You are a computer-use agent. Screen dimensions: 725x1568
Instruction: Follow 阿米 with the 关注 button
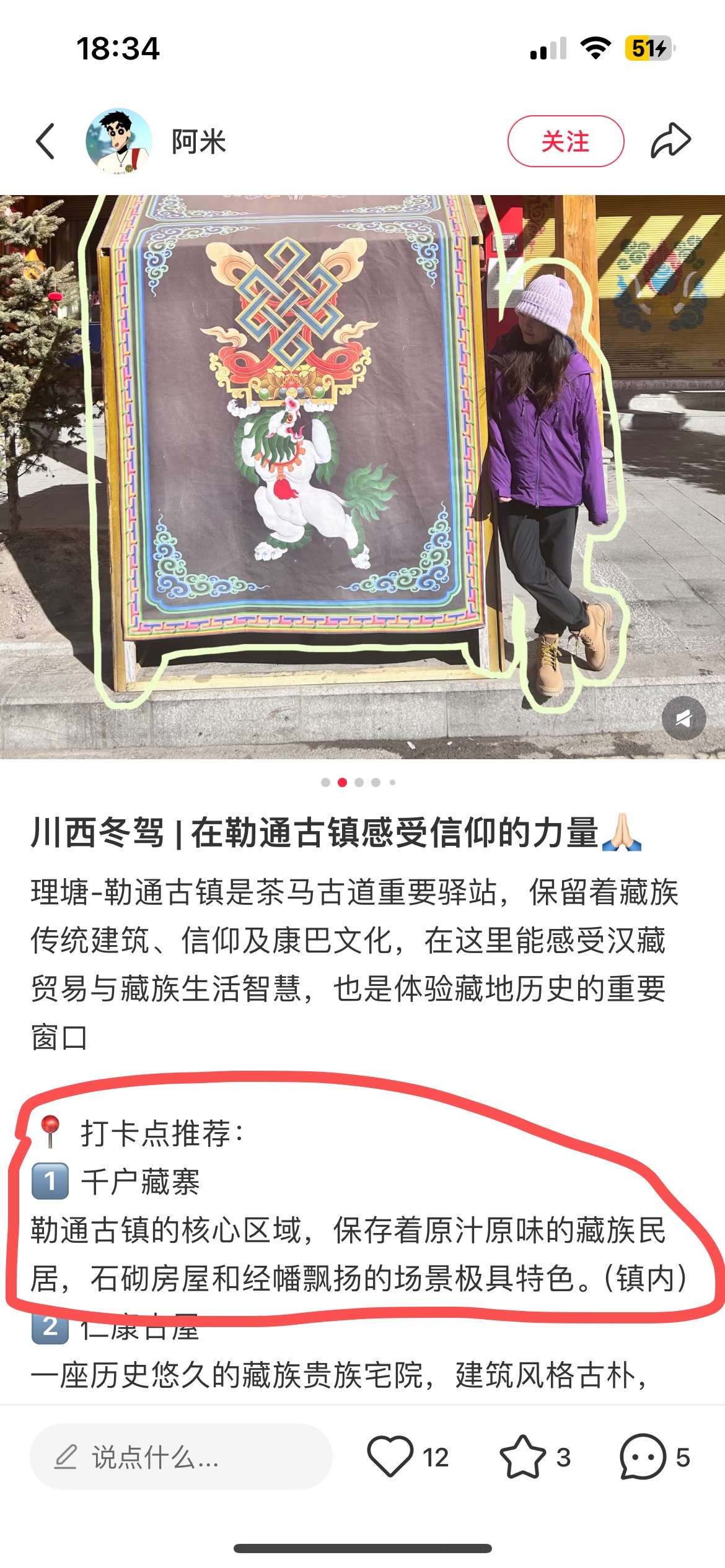coord(565,141)
